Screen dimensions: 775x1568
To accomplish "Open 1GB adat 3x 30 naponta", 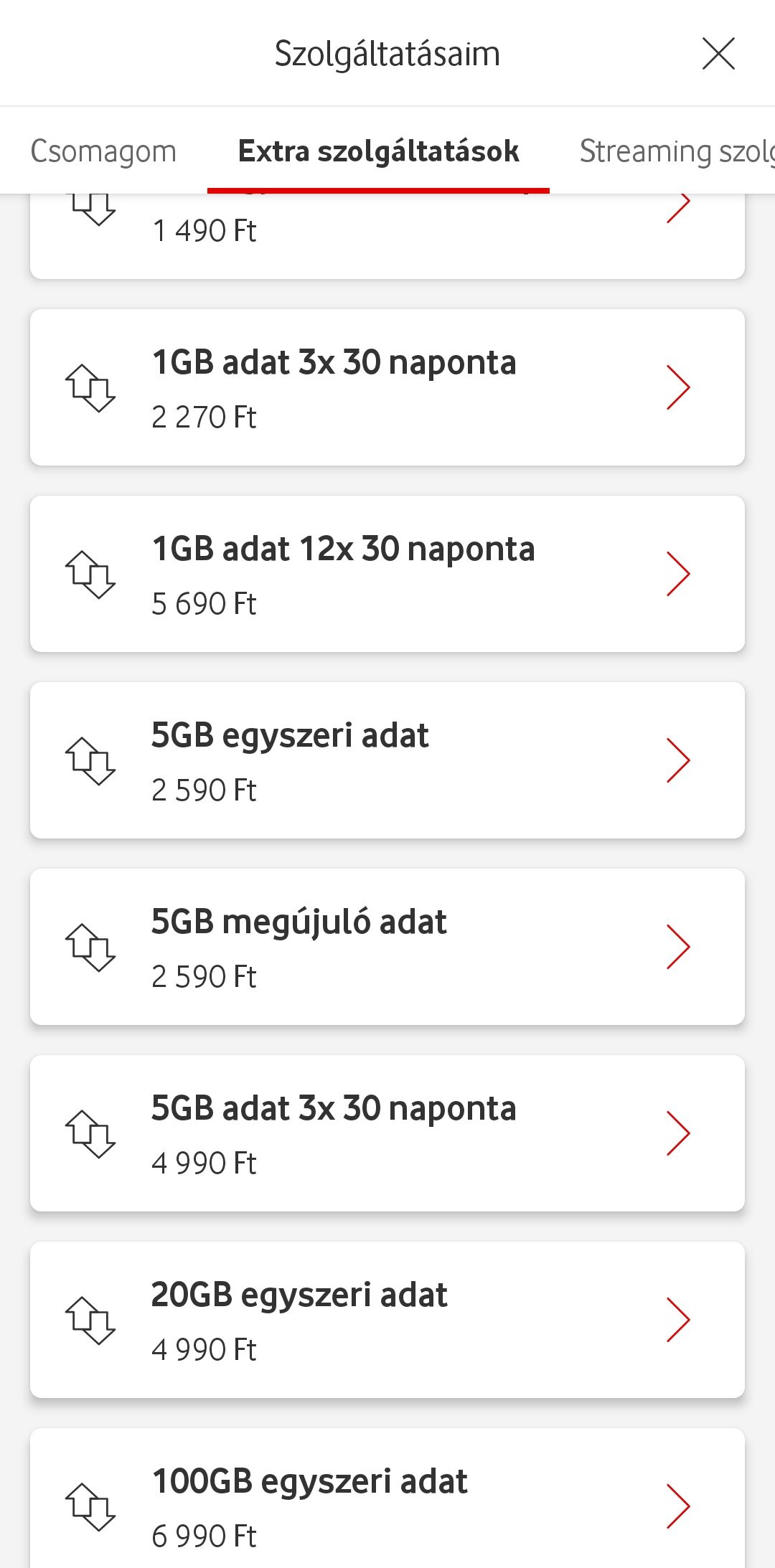I will [387, 387].
